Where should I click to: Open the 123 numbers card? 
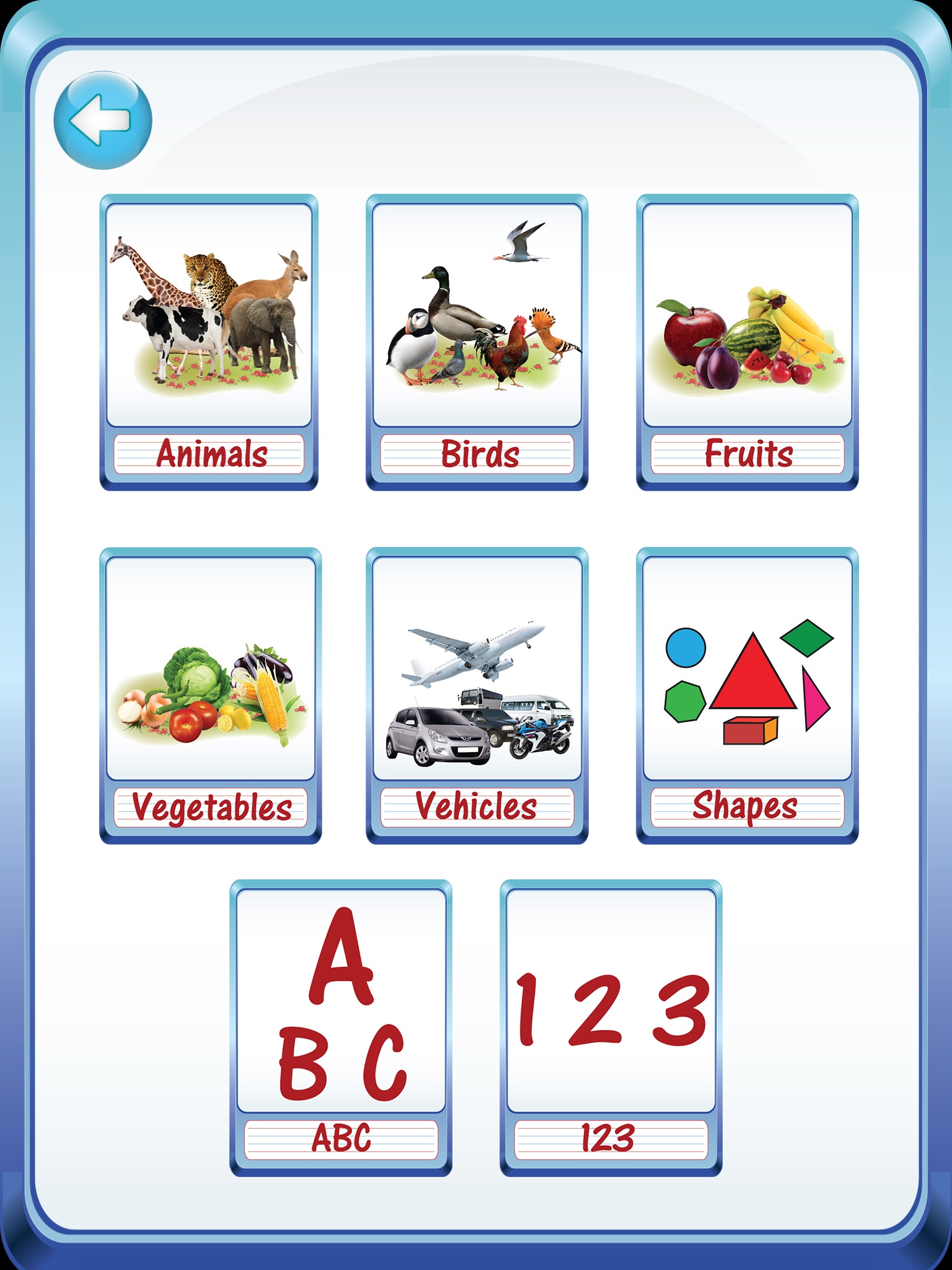611,1028
